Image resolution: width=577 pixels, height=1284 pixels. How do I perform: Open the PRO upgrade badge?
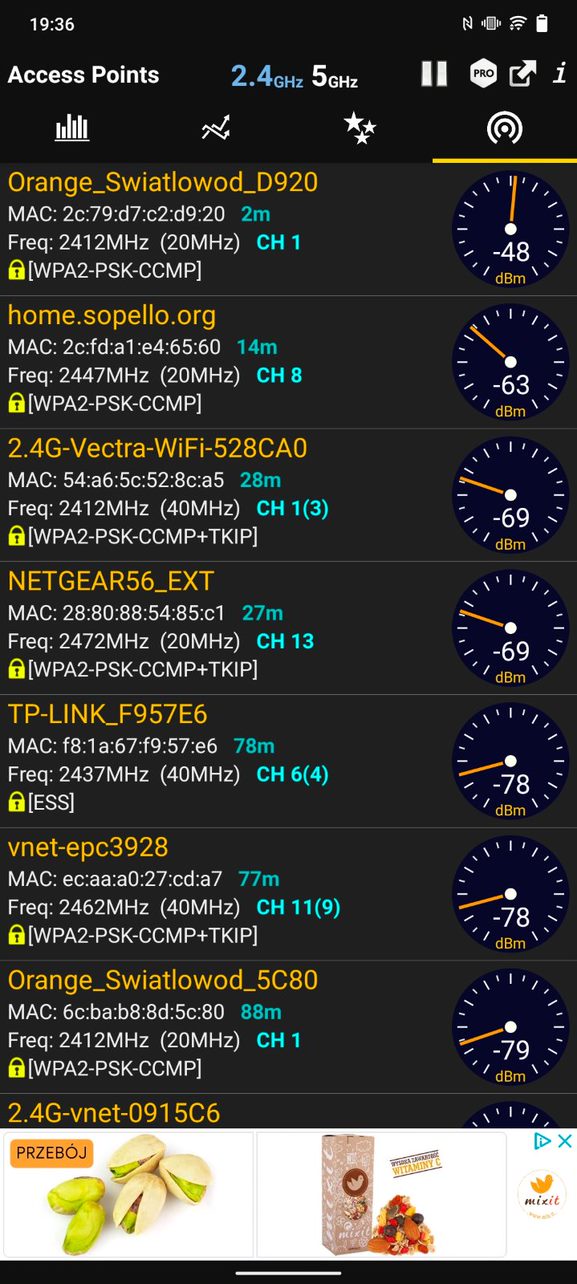click(484, 74)
